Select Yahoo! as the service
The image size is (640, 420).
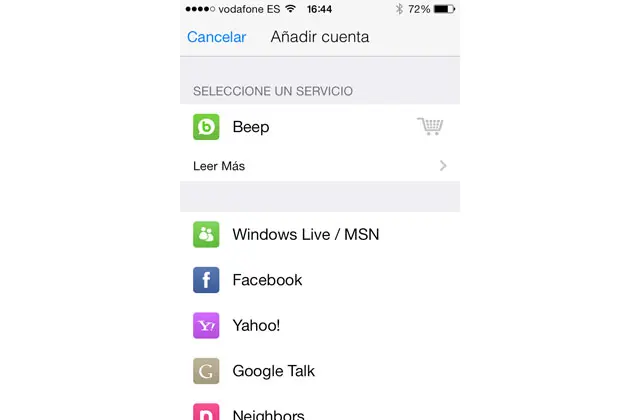pos(256,326)
